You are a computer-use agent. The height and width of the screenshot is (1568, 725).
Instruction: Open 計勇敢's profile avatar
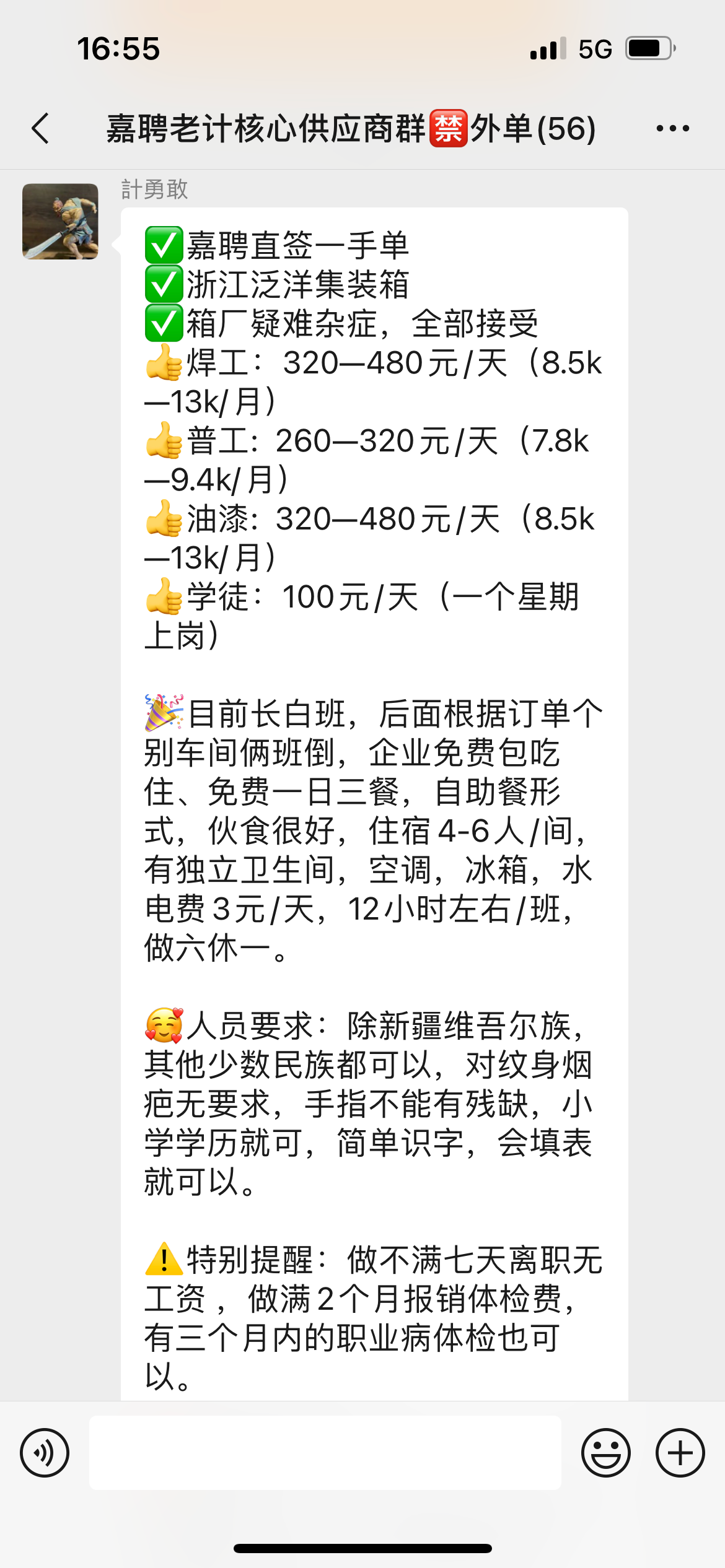60,222
